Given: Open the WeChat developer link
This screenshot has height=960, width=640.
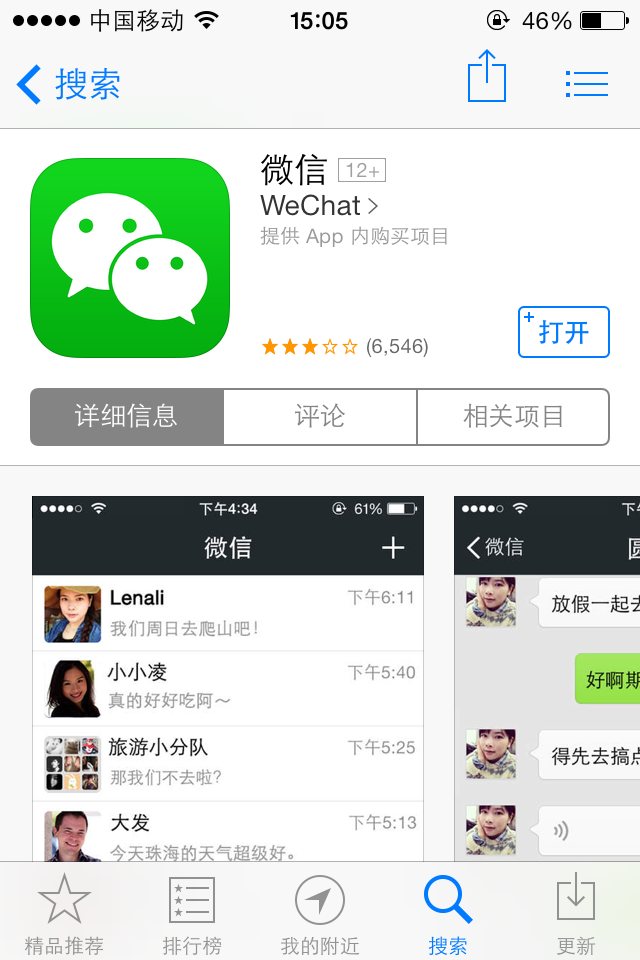Looking at the screenshot, I should [x=318, y=206].
